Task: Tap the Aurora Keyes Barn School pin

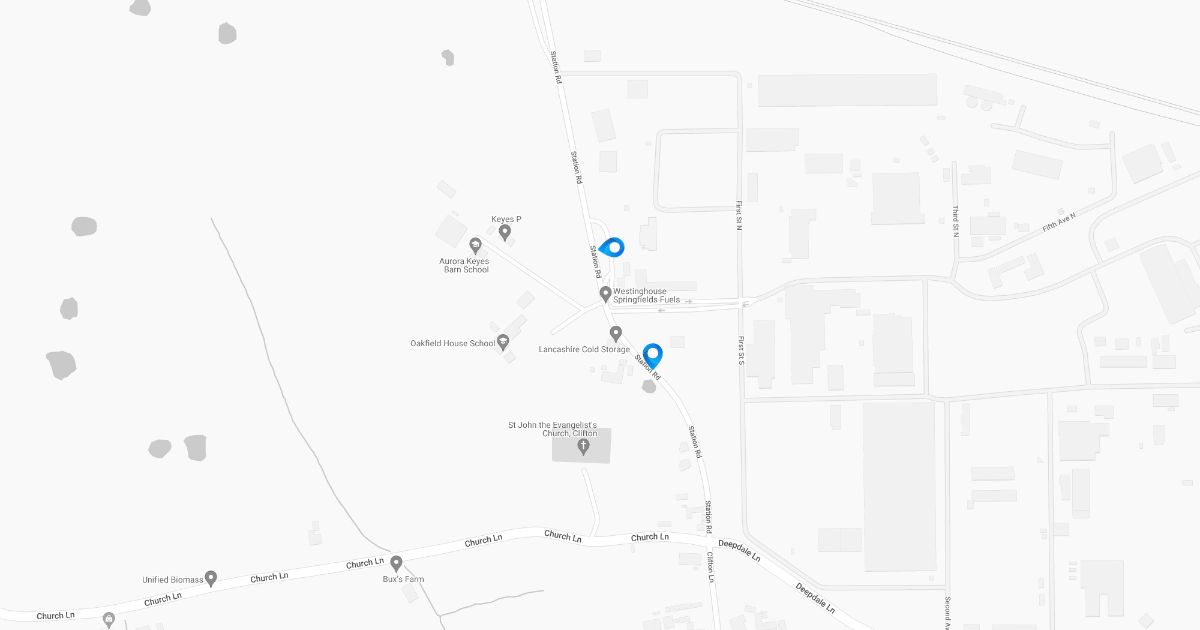Action: 475,245
